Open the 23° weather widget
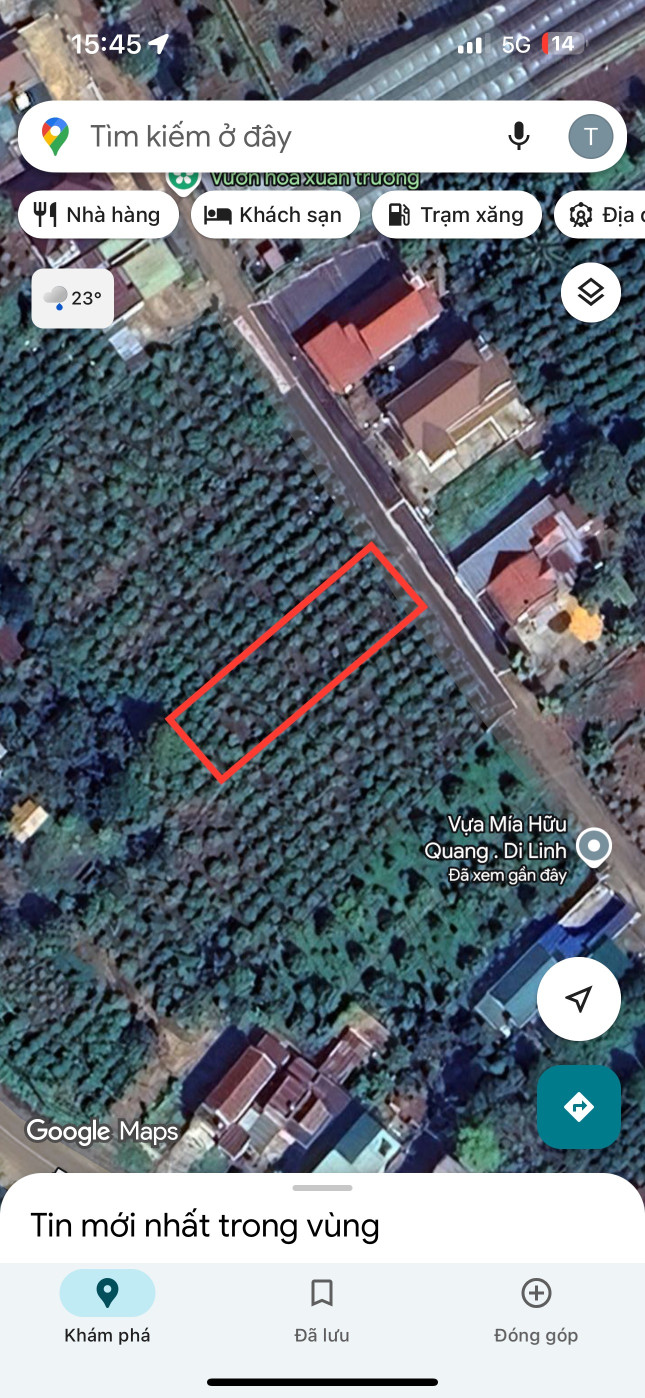645x1398 pixels. pos(73,297)
